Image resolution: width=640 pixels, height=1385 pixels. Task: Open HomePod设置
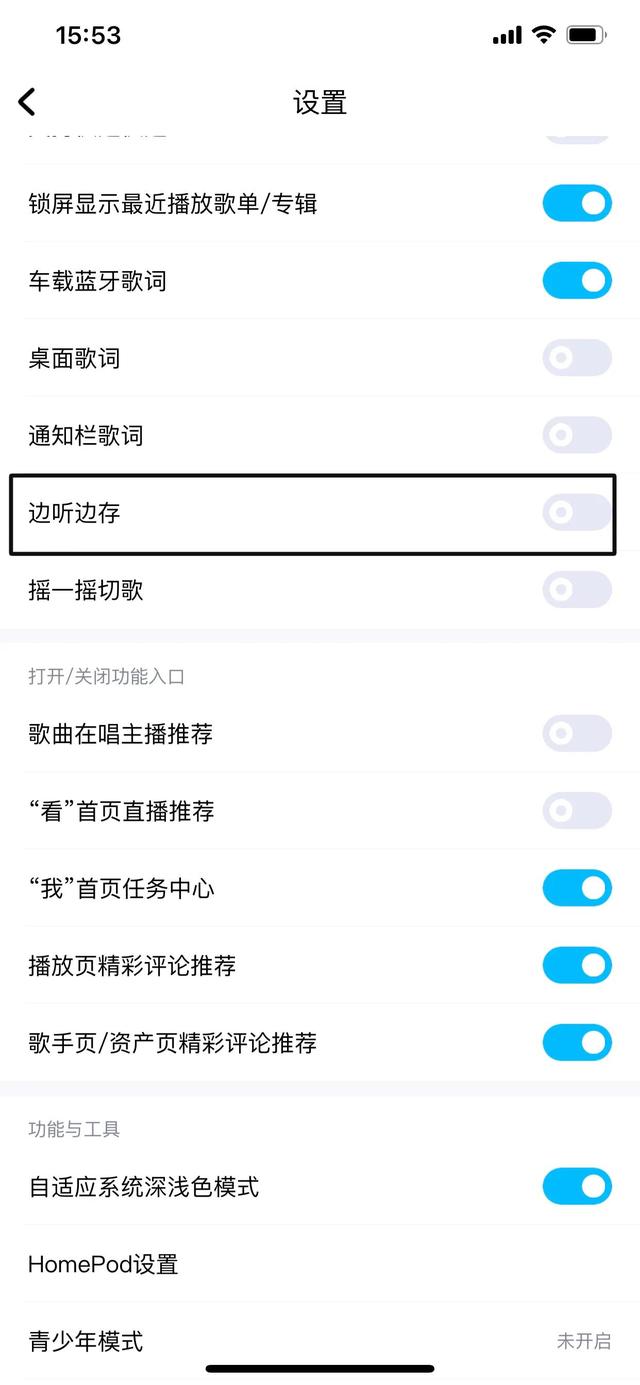click(320, 1264)
